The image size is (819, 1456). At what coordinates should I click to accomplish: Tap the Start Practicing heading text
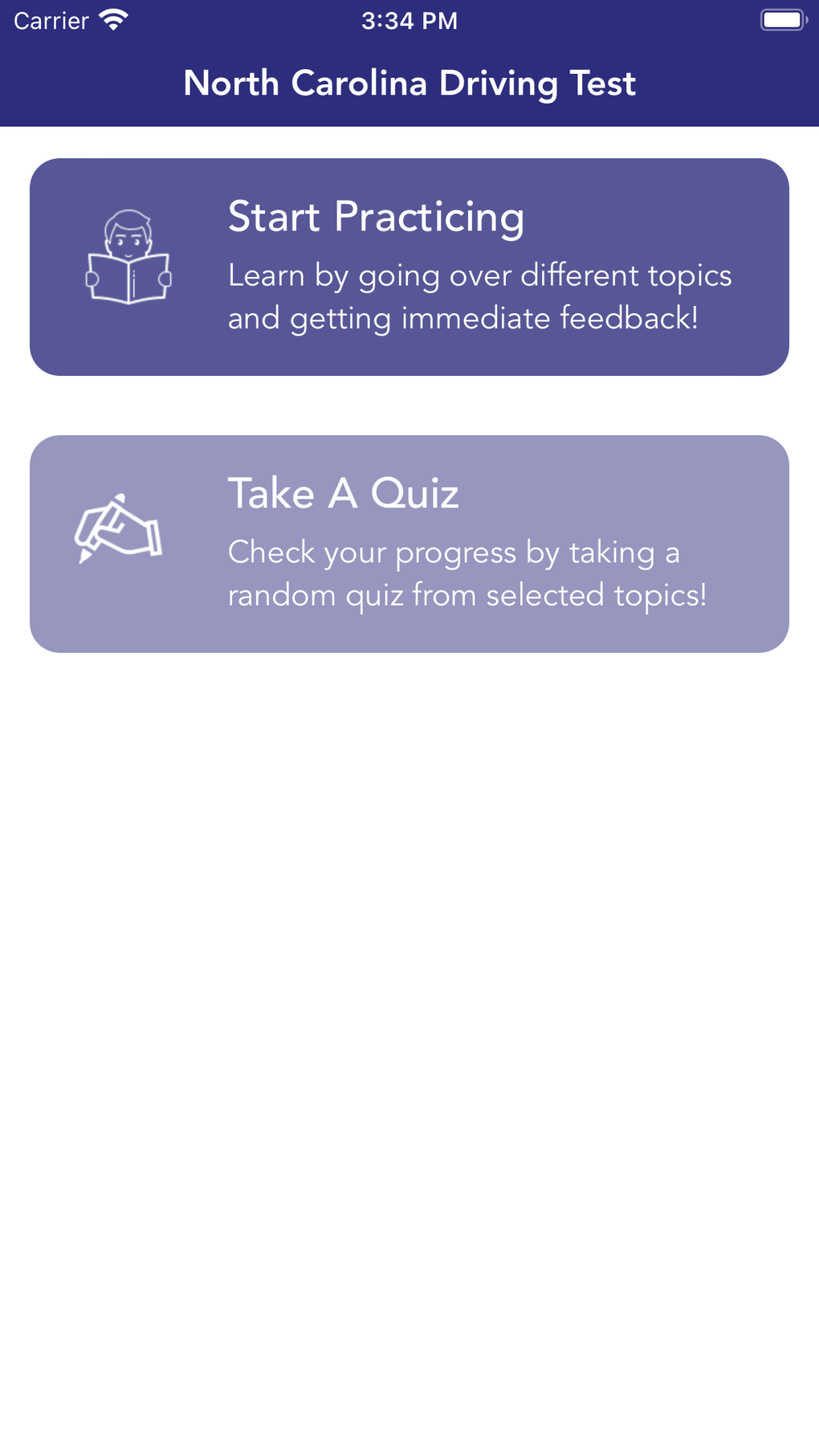click(376, 217)
